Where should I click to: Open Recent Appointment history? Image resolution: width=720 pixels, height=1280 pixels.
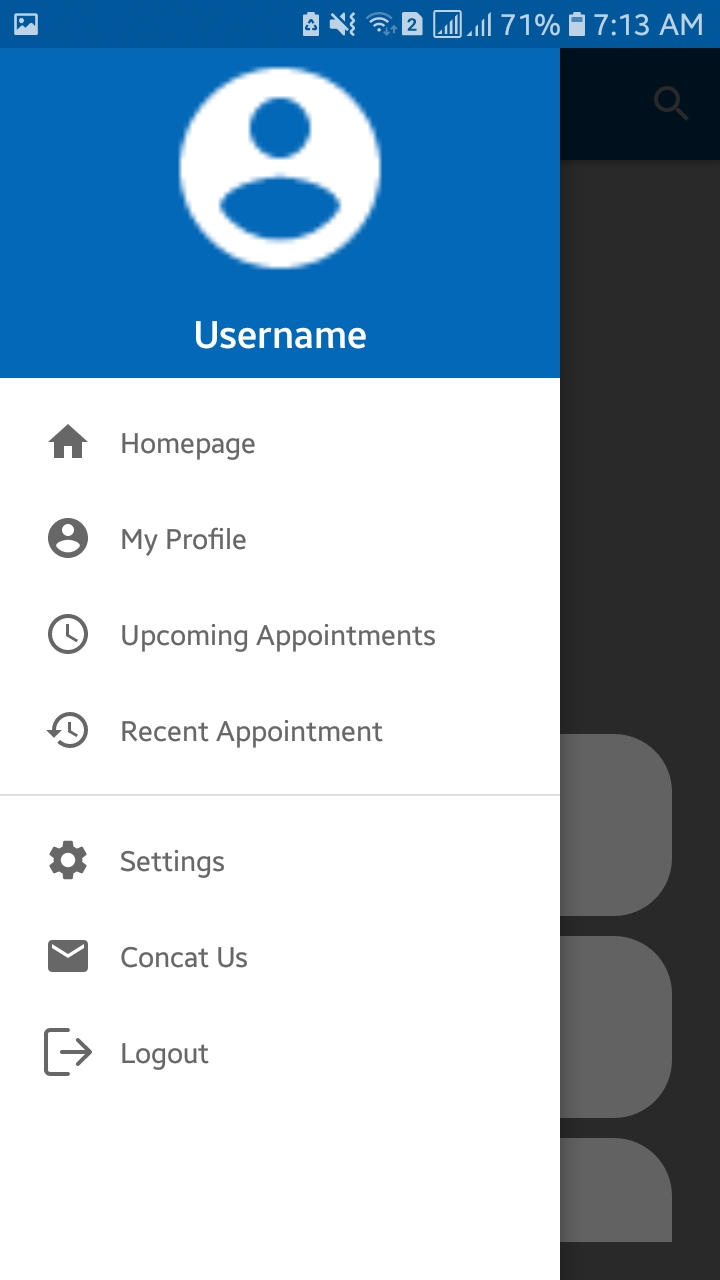[280, 731]
